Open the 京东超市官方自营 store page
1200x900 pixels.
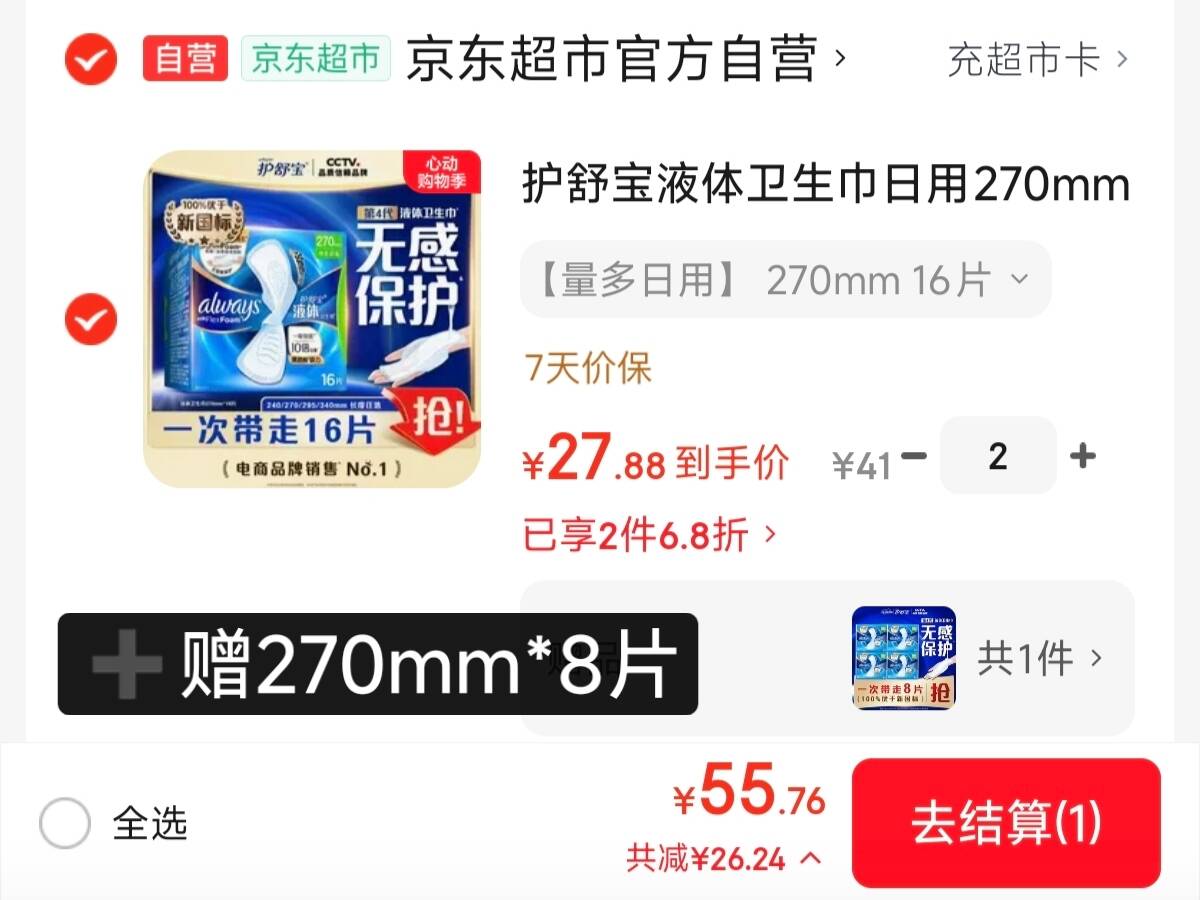(626, 59)
